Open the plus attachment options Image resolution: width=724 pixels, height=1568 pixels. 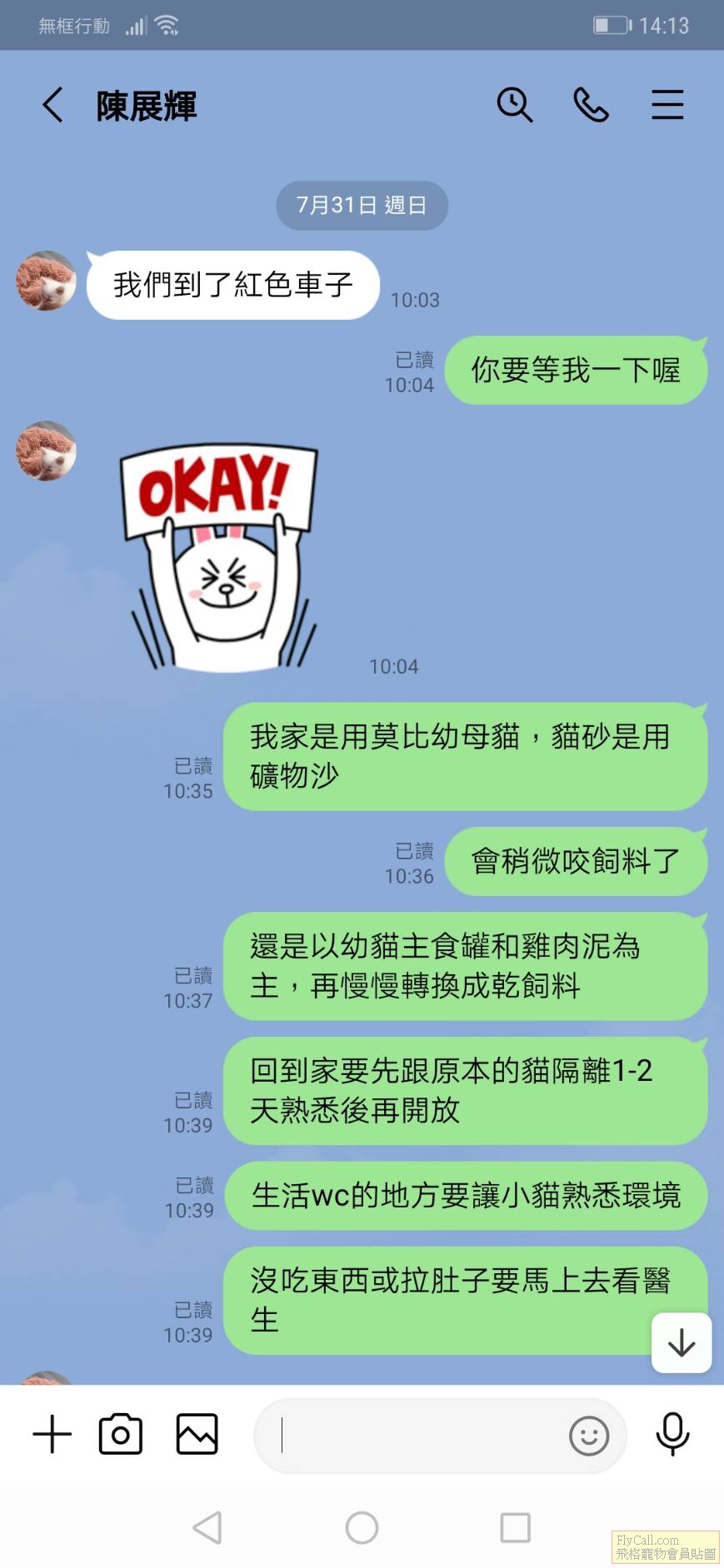coord(52,1434)
